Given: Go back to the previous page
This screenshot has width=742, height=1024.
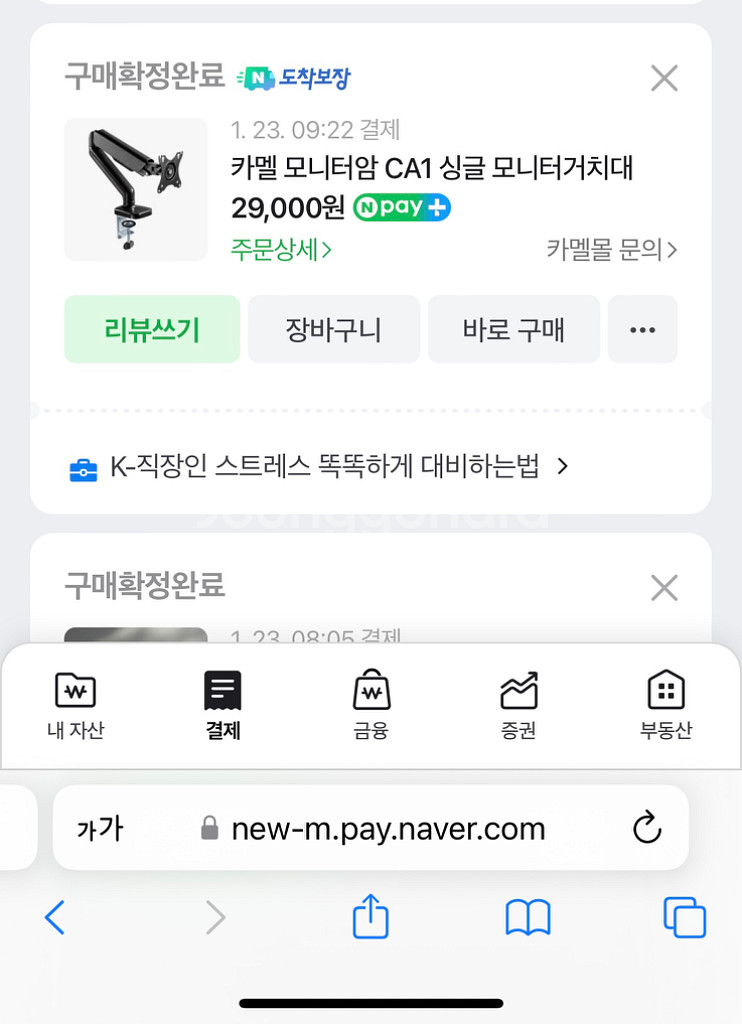Looking at the screenshot, I should tap(55, 916).
